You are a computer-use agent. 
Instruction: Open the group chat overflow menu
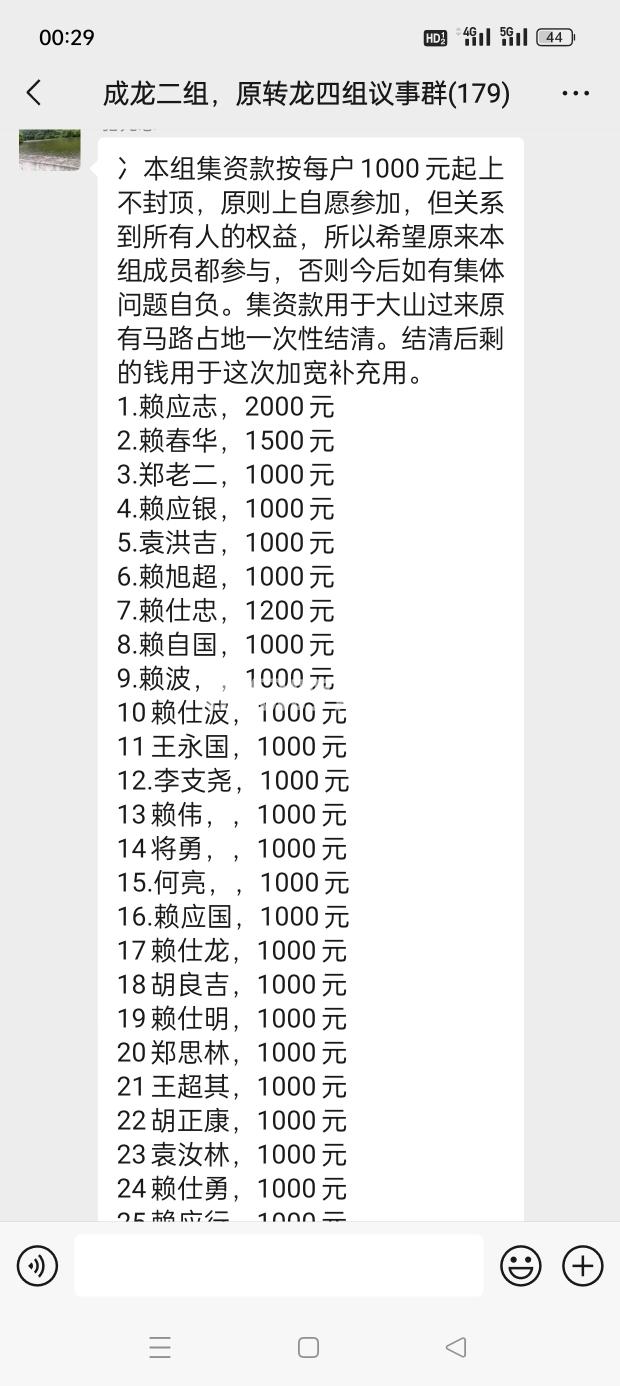point(575,94)
